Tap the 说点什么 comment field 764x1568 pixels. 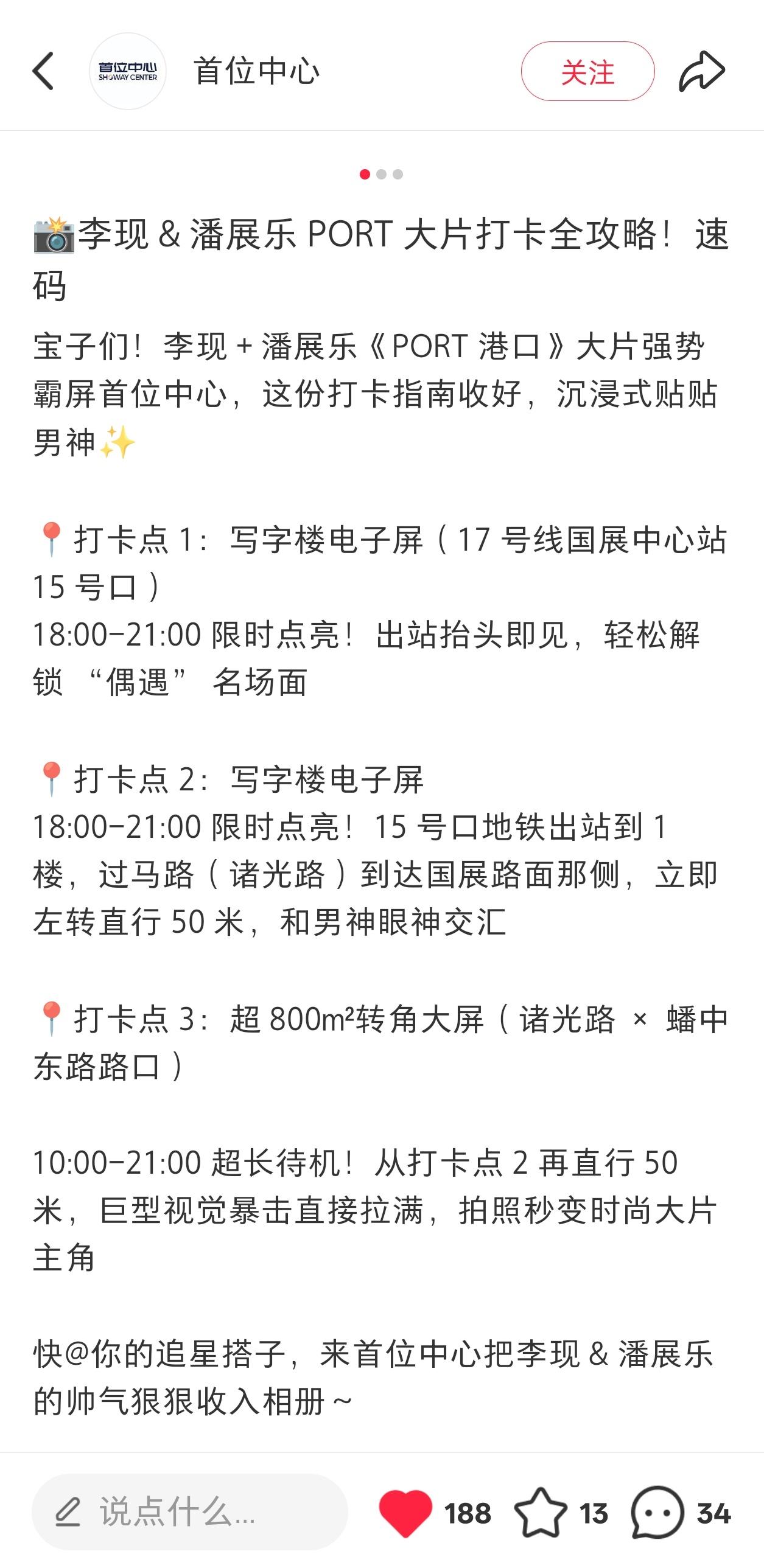[190, 1513]
